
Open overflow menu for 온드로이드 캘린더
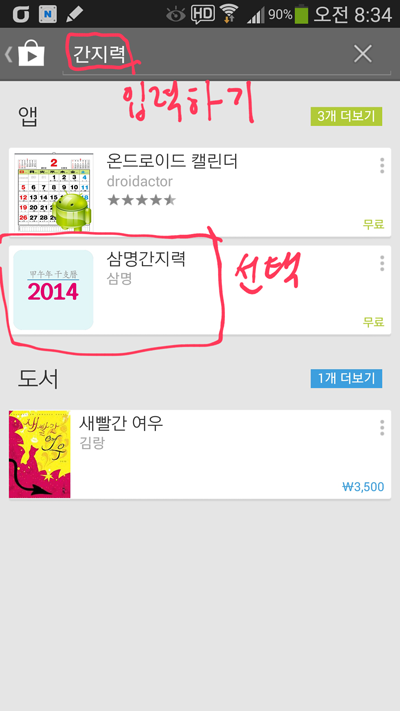click(x=382, y=166)
